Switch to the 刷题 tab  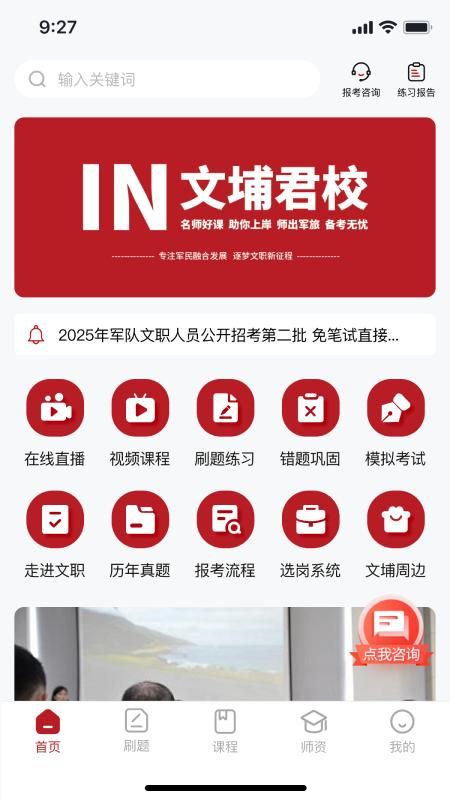tap(137, 731)
